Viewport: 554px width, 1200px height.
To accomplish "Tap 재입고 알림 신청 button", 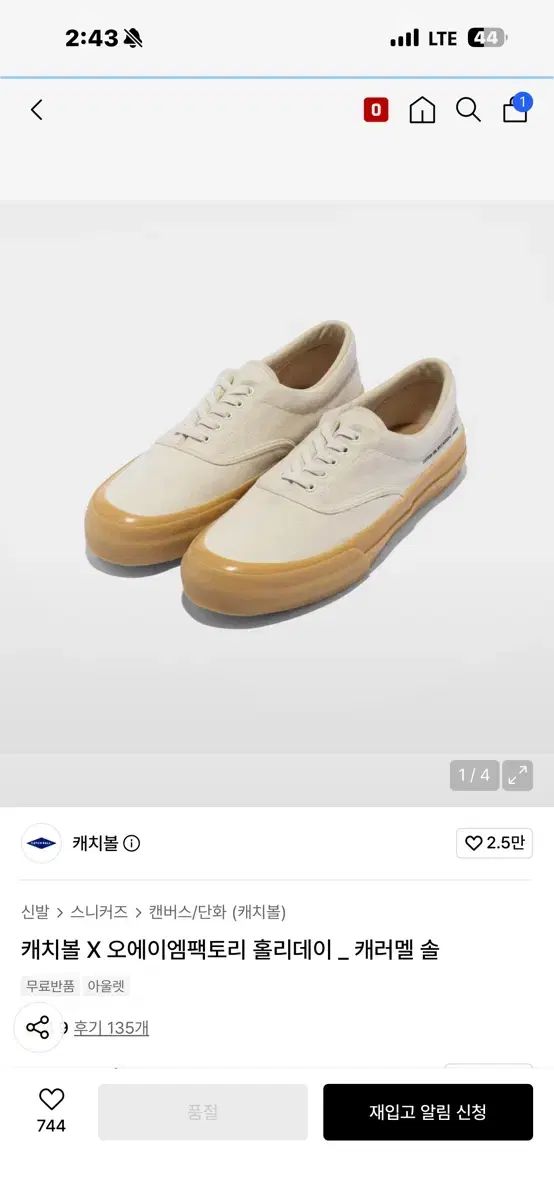I will pos(428,1112).
